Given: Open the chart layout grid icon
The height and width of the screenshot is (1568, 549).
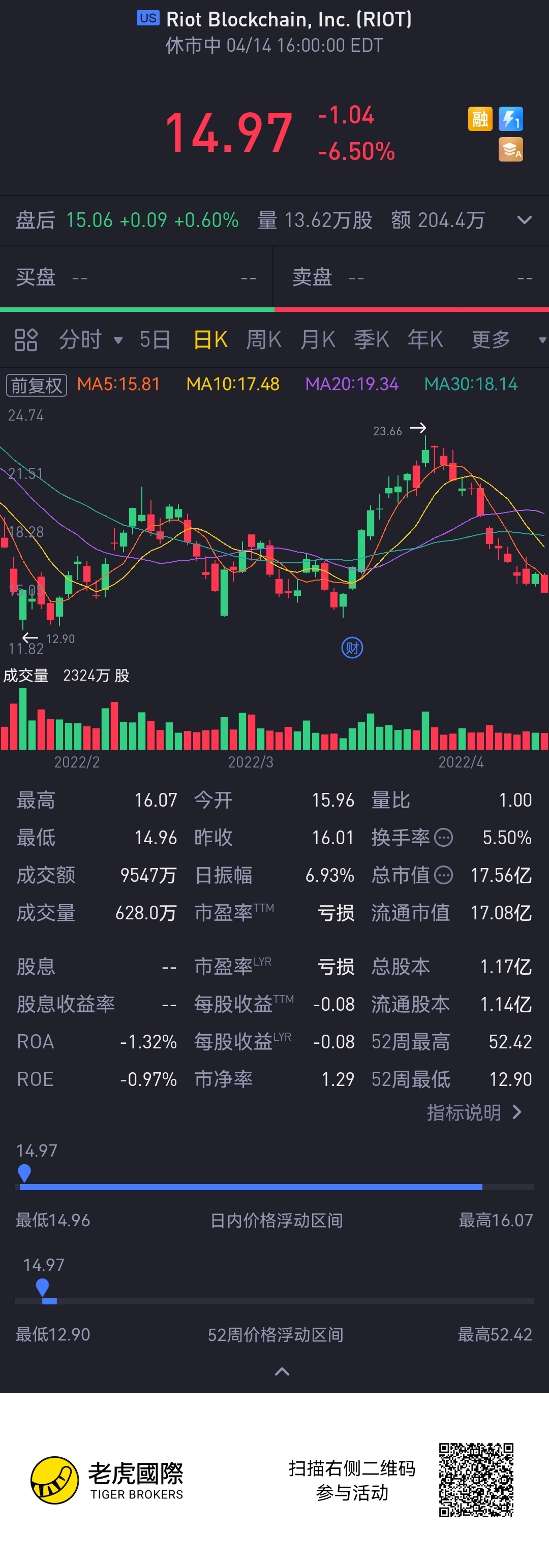Looking at the screenshot, I should 25,340.
